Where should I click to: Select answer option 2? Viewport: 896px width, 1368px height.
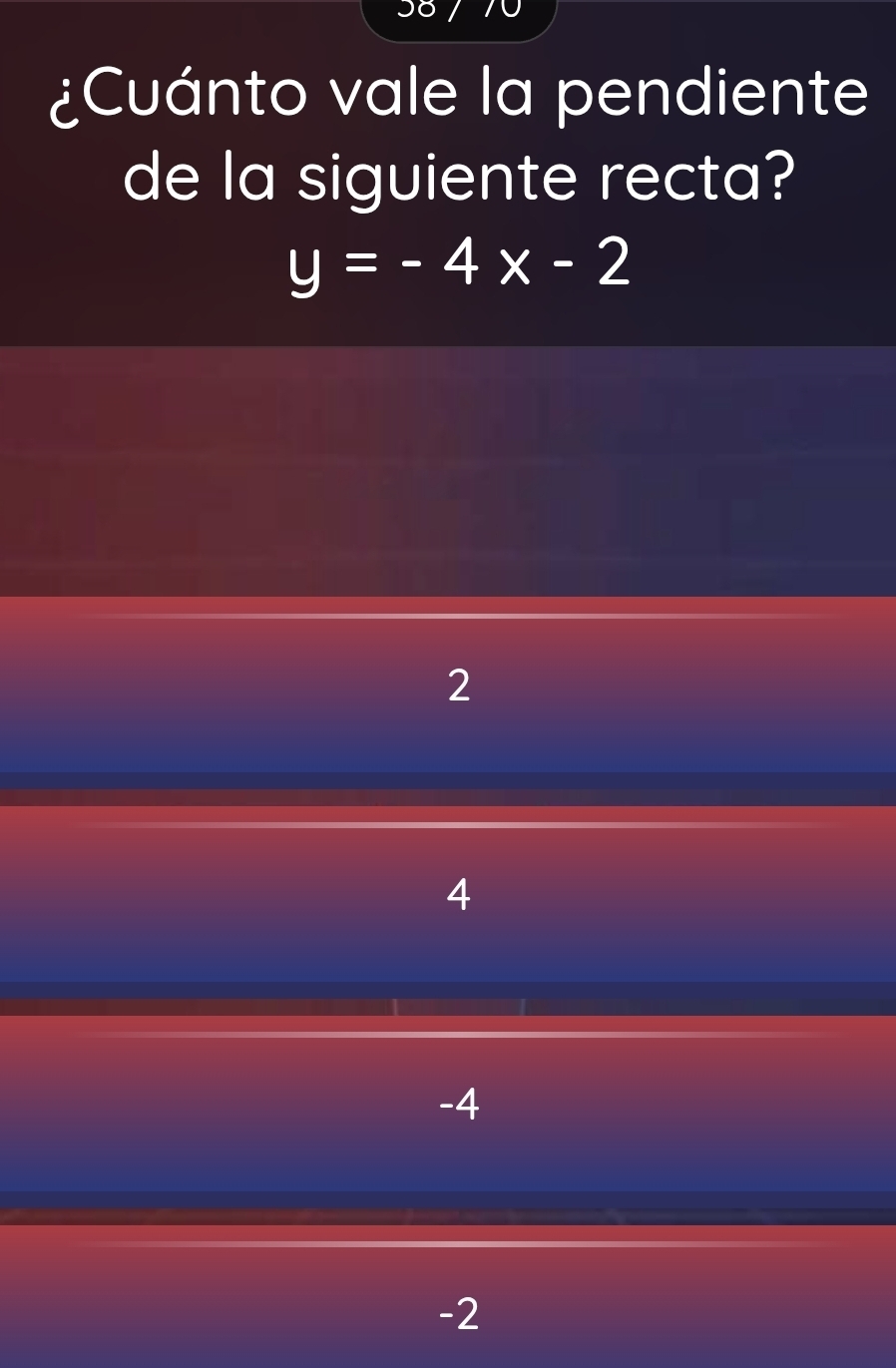457,685
